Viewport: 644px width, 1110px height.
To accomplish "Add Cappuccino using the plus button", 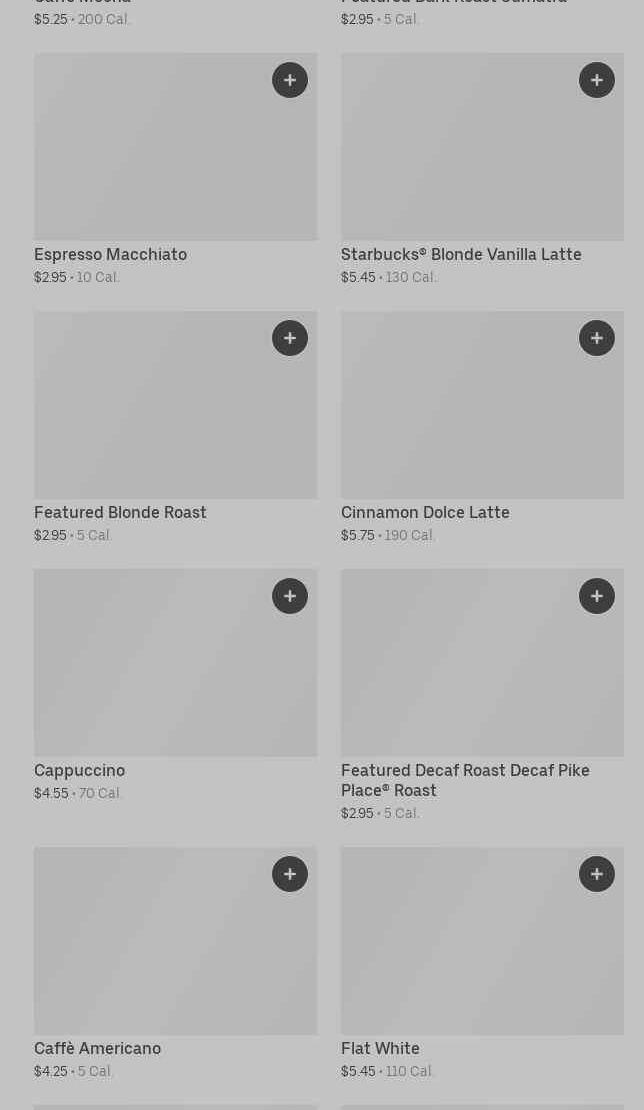I will pyautogui.click(x=290, y=596).
